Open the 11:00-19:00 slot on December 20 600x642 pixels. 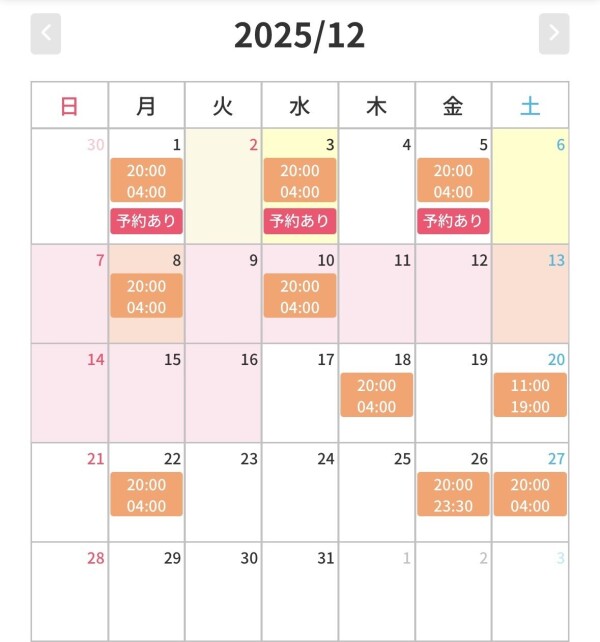pyautogui.click(x=530, y=395)
